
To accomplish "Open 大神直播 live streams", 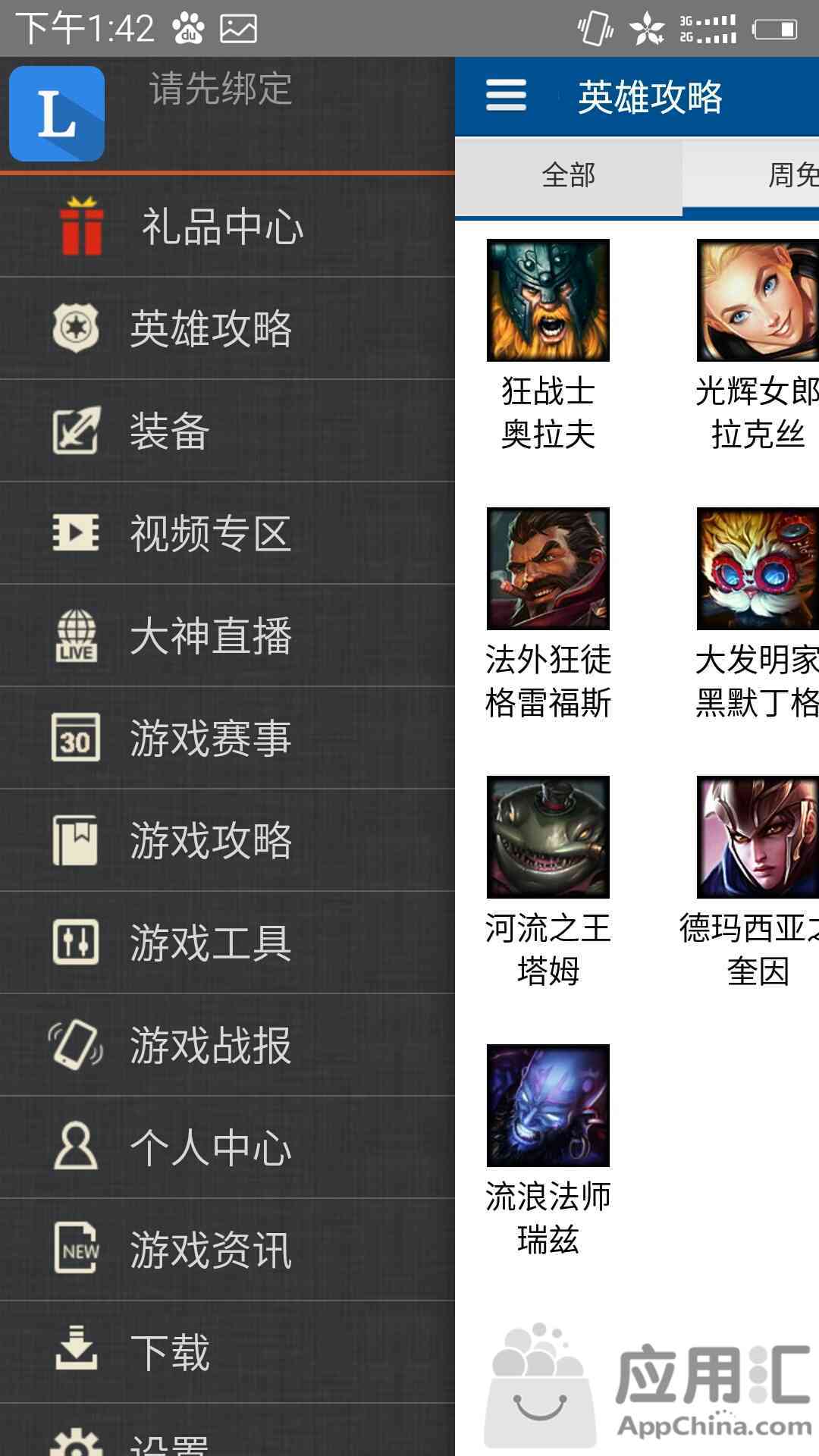I will (227, 635).
